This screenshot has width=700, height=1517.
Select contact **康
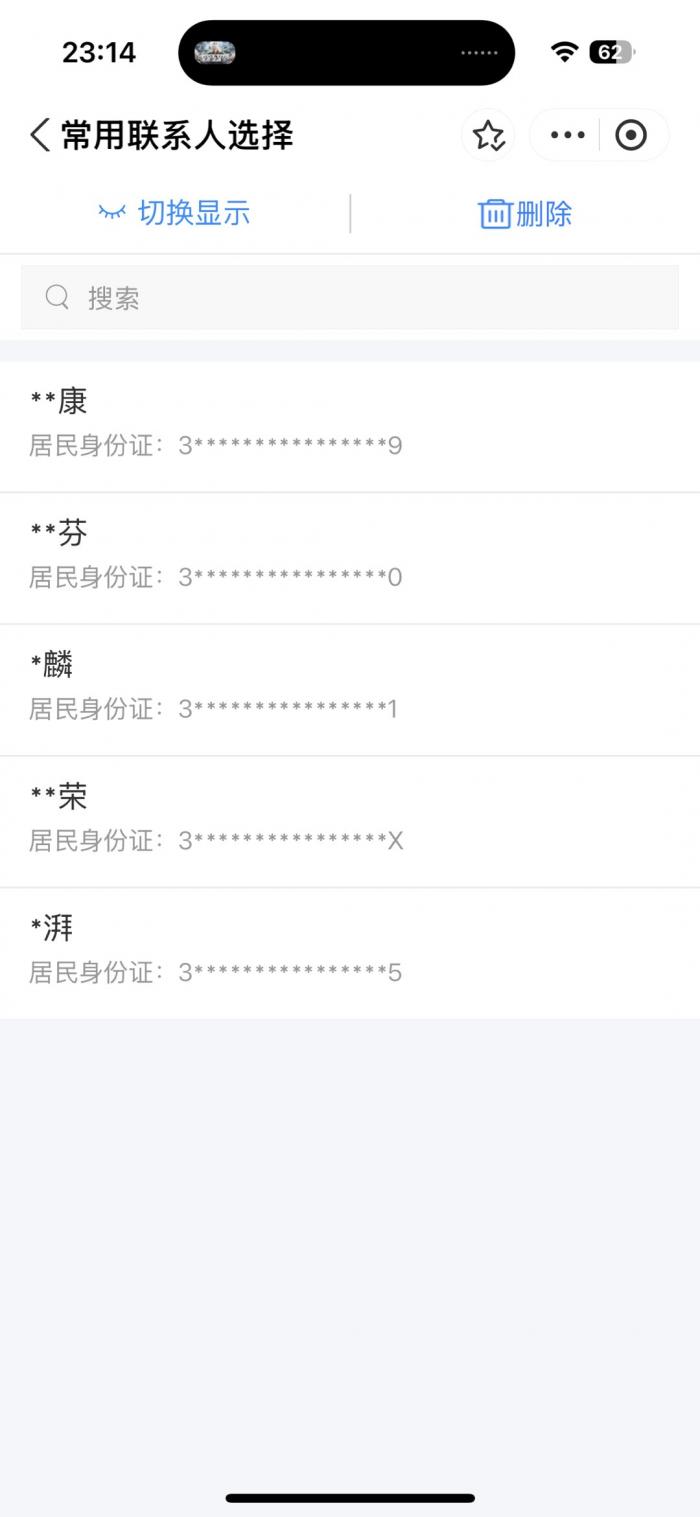(x=350, y=424)
